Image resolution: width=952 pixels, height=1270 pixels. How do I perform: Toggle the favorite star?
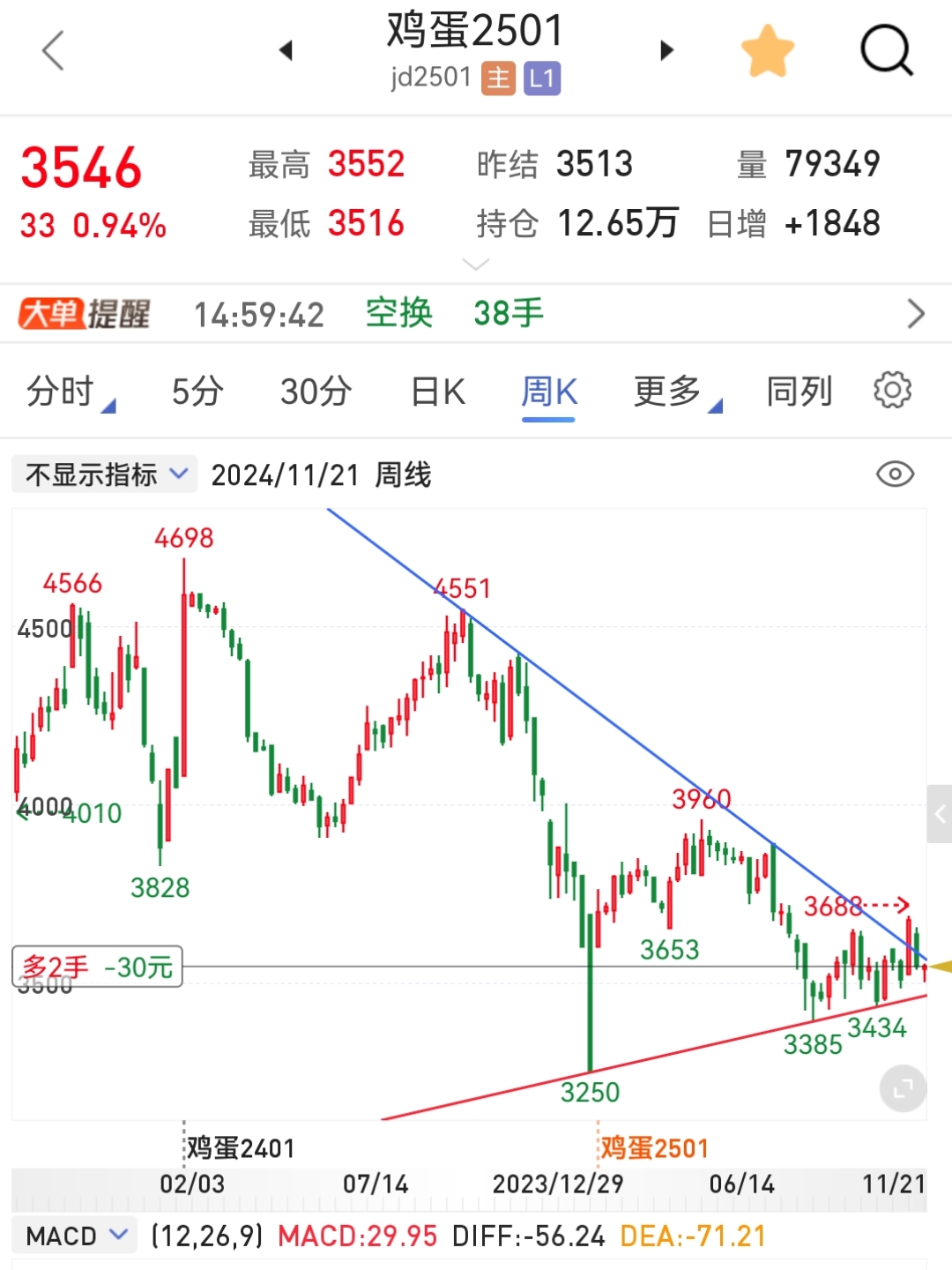tap(767, 51)
